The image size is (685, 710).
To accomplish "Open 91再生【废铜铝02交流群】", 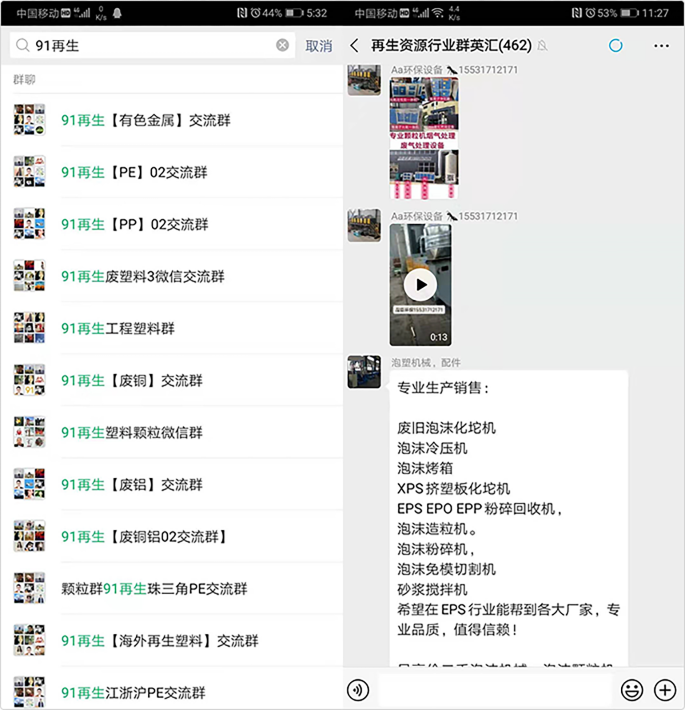I will coord(144,536).
